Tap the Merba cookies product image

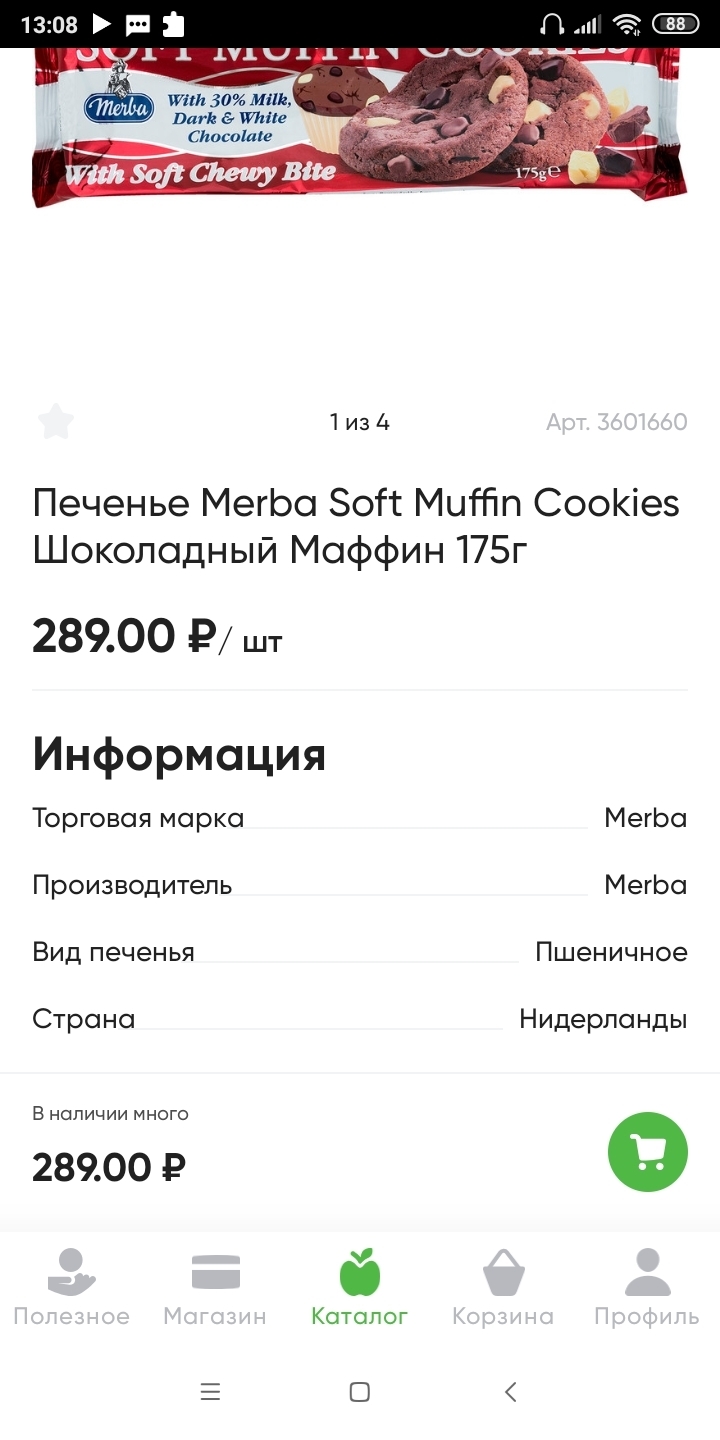[x=360, y=125]
